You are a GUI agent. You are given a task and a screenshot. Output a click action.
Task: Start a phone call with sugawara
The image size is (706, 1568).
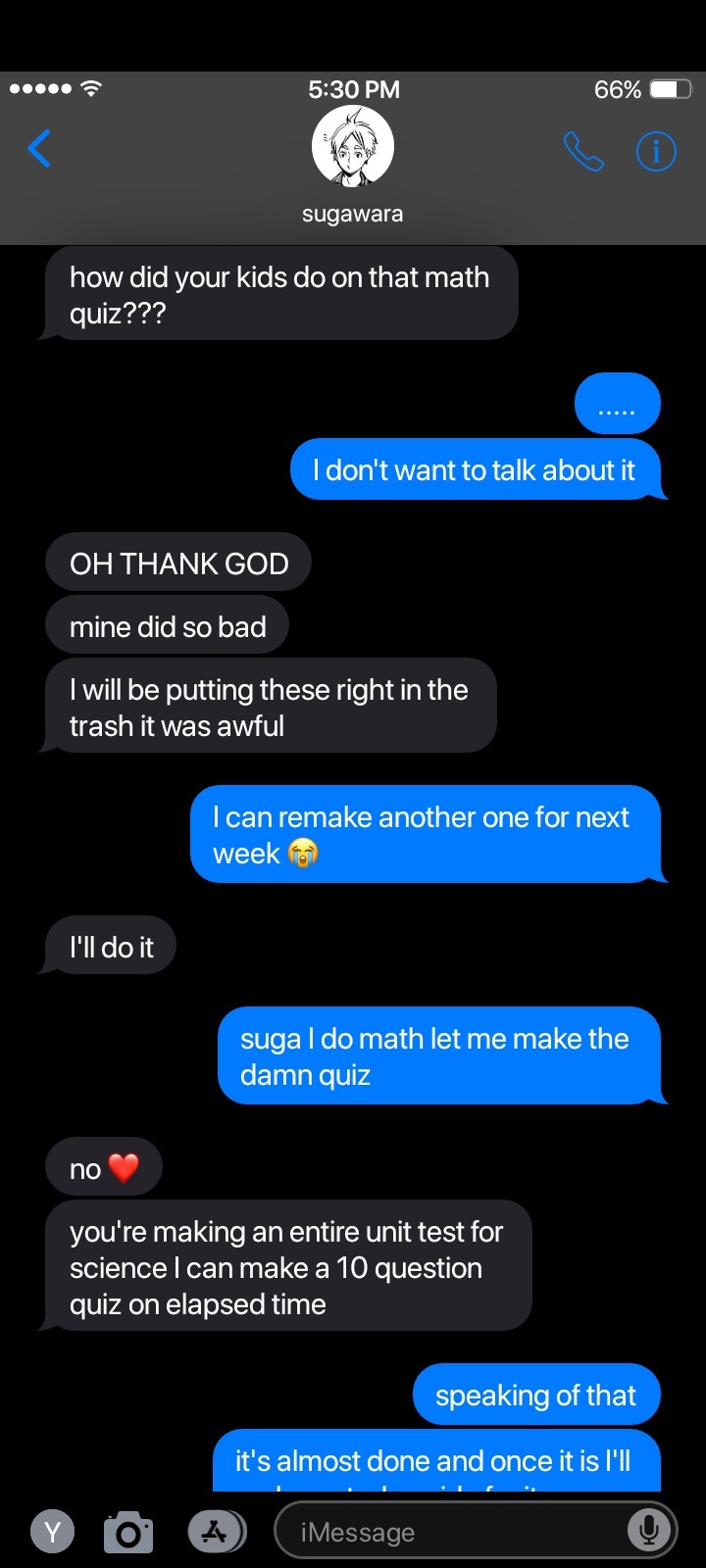(583, 151)
